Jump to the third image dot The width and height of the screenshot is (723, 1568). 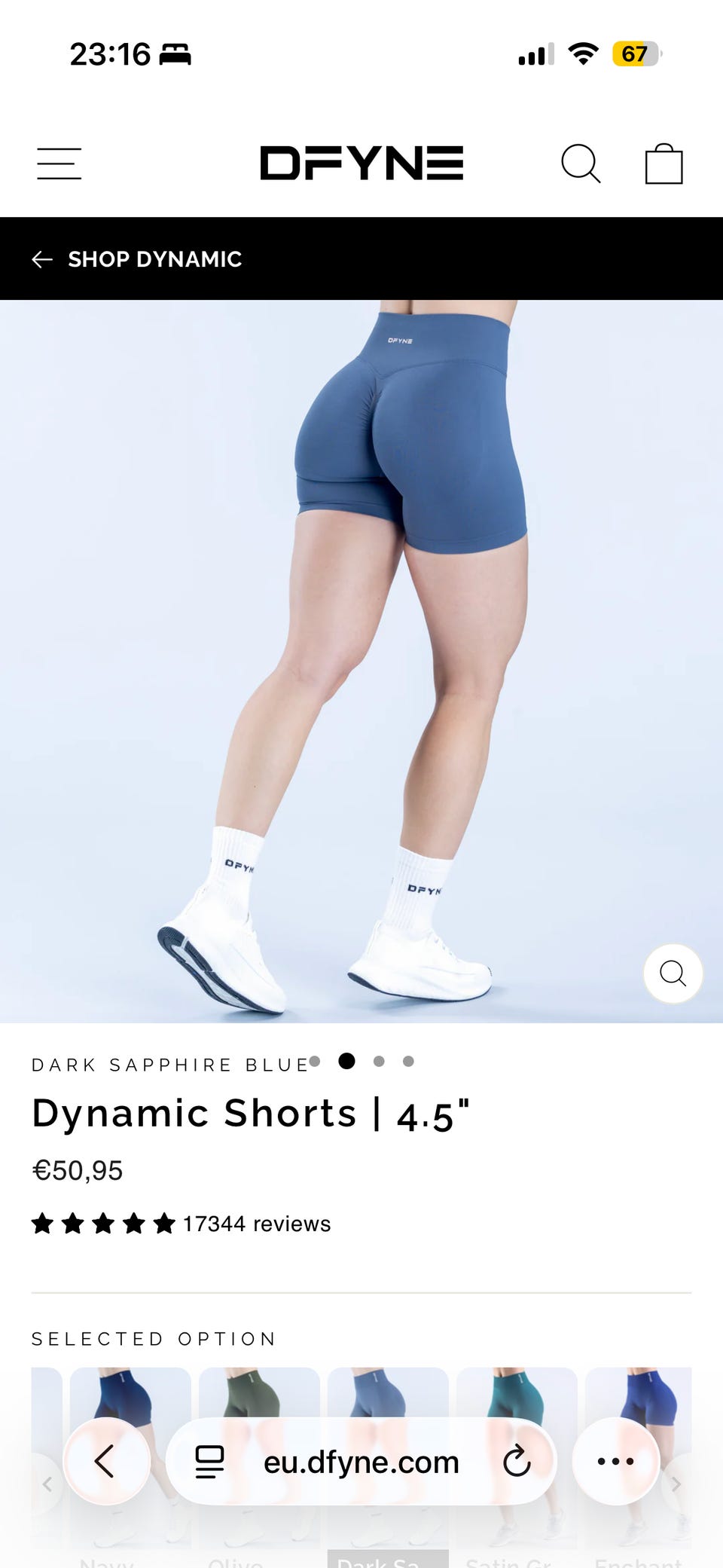pos(379,1061)
